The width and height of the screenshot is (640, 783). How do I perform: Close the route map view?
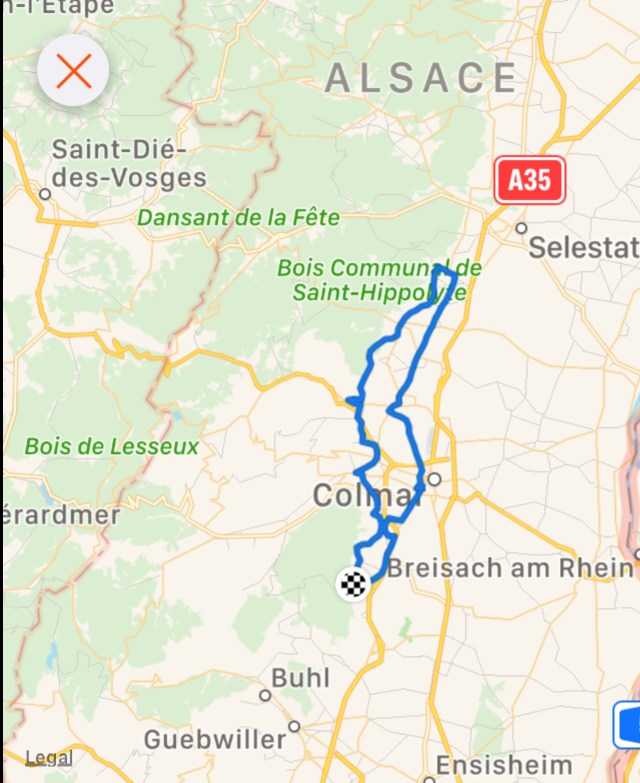(73, 71)
